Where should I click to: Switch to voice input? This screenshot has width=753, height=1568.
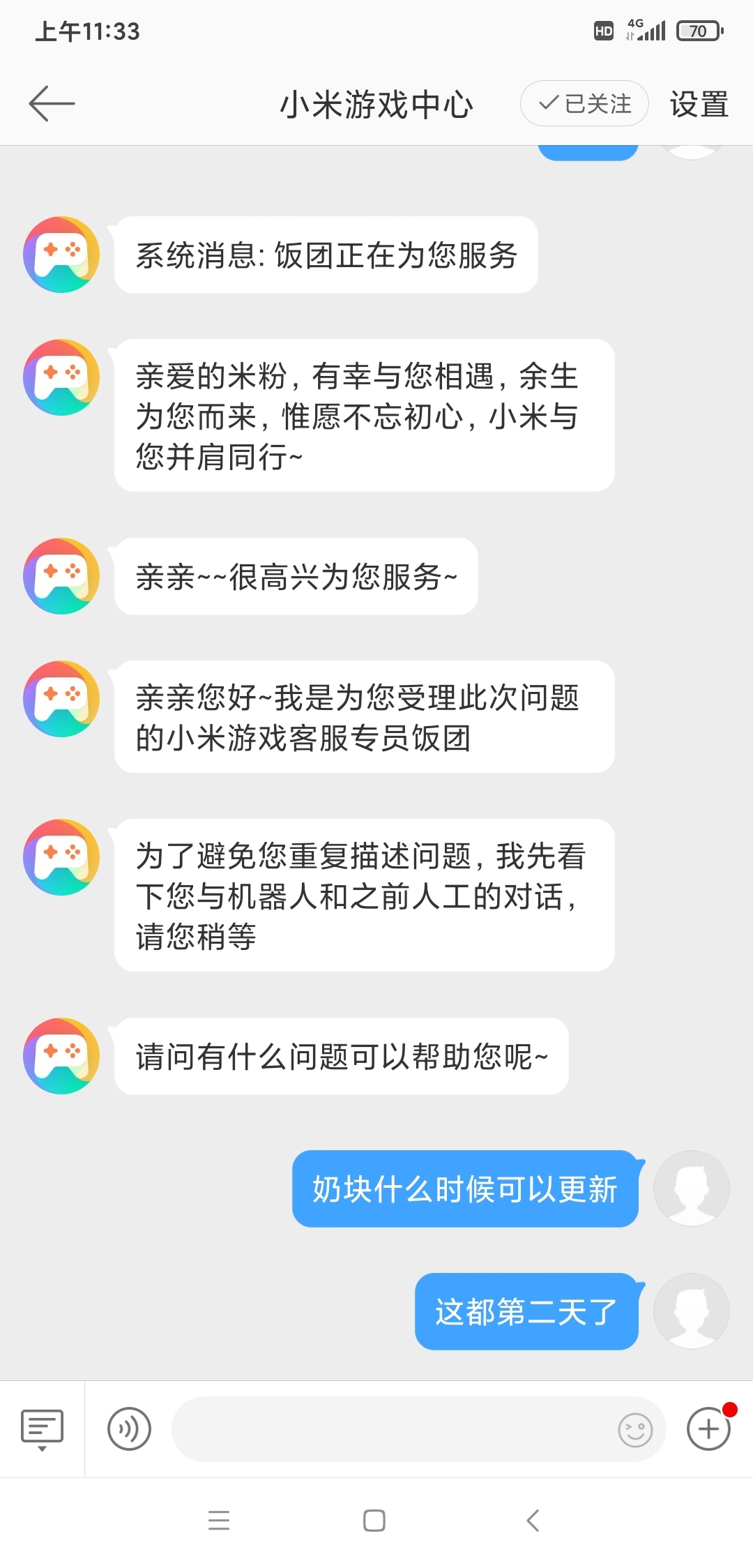tap(129, 1428)
